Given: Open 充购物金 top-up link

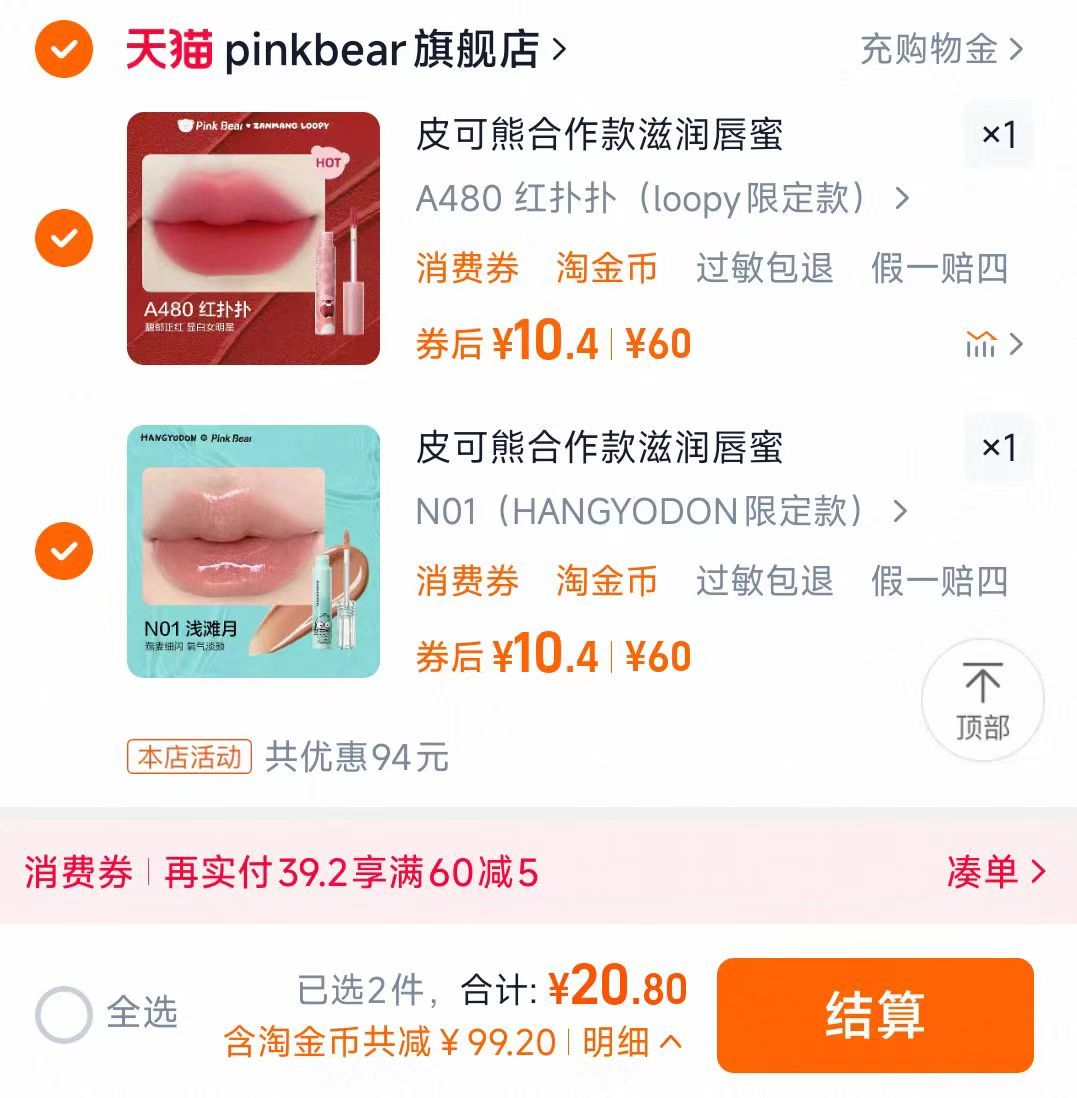Looking at the screenshot, I should pos(930,50).
